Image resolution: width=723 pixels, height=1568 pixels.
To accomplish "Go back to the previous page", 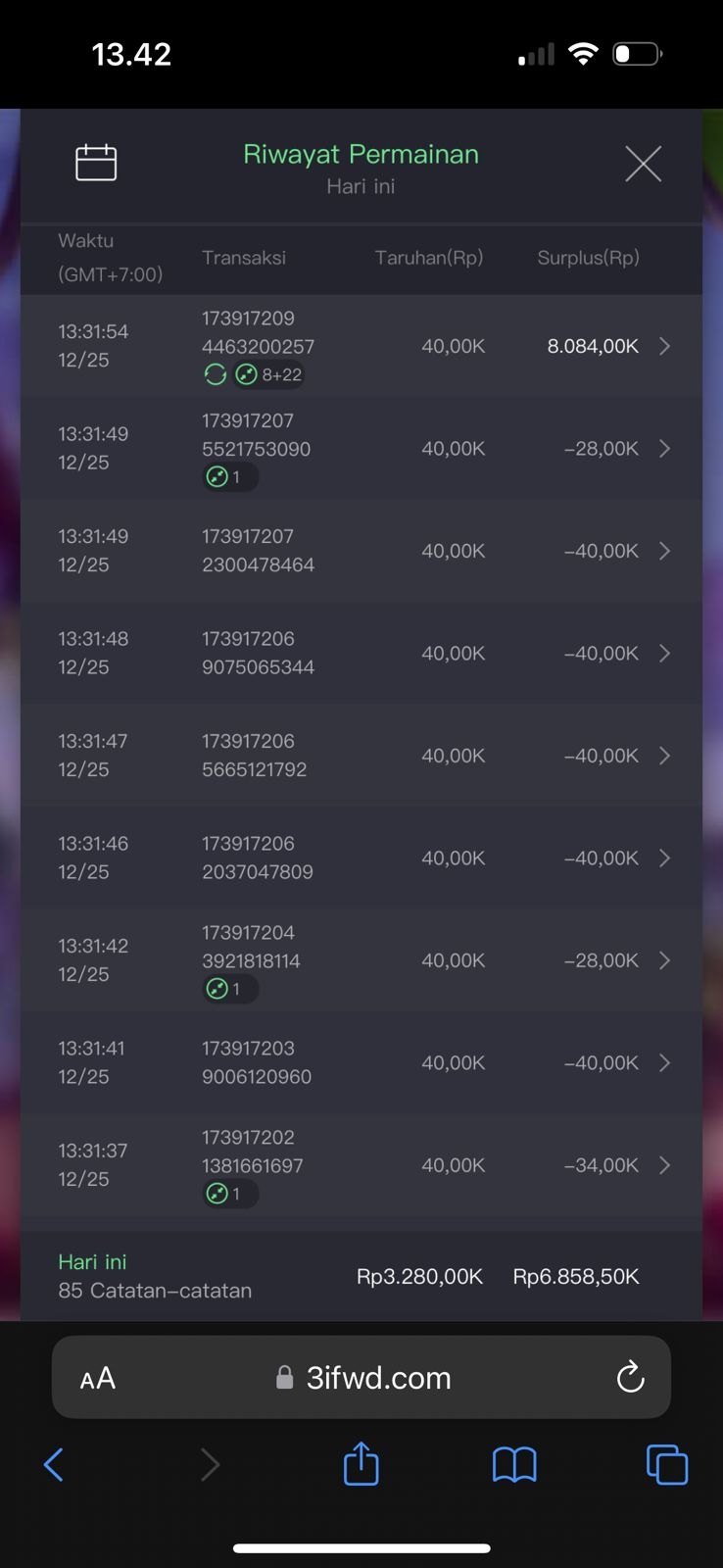I will (x=54, y=1465).
